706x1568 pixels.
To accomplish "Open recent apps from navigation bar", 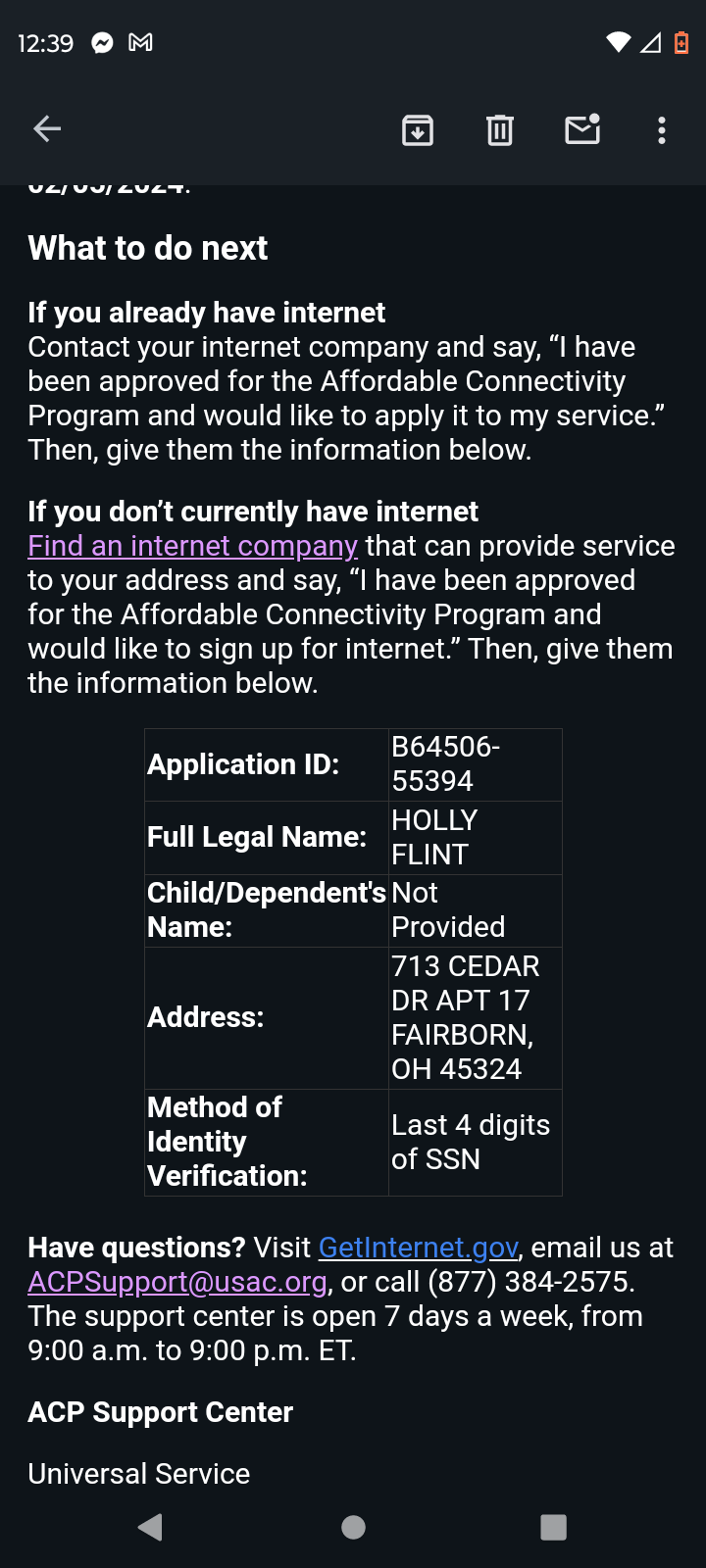I will [554, 1527].
